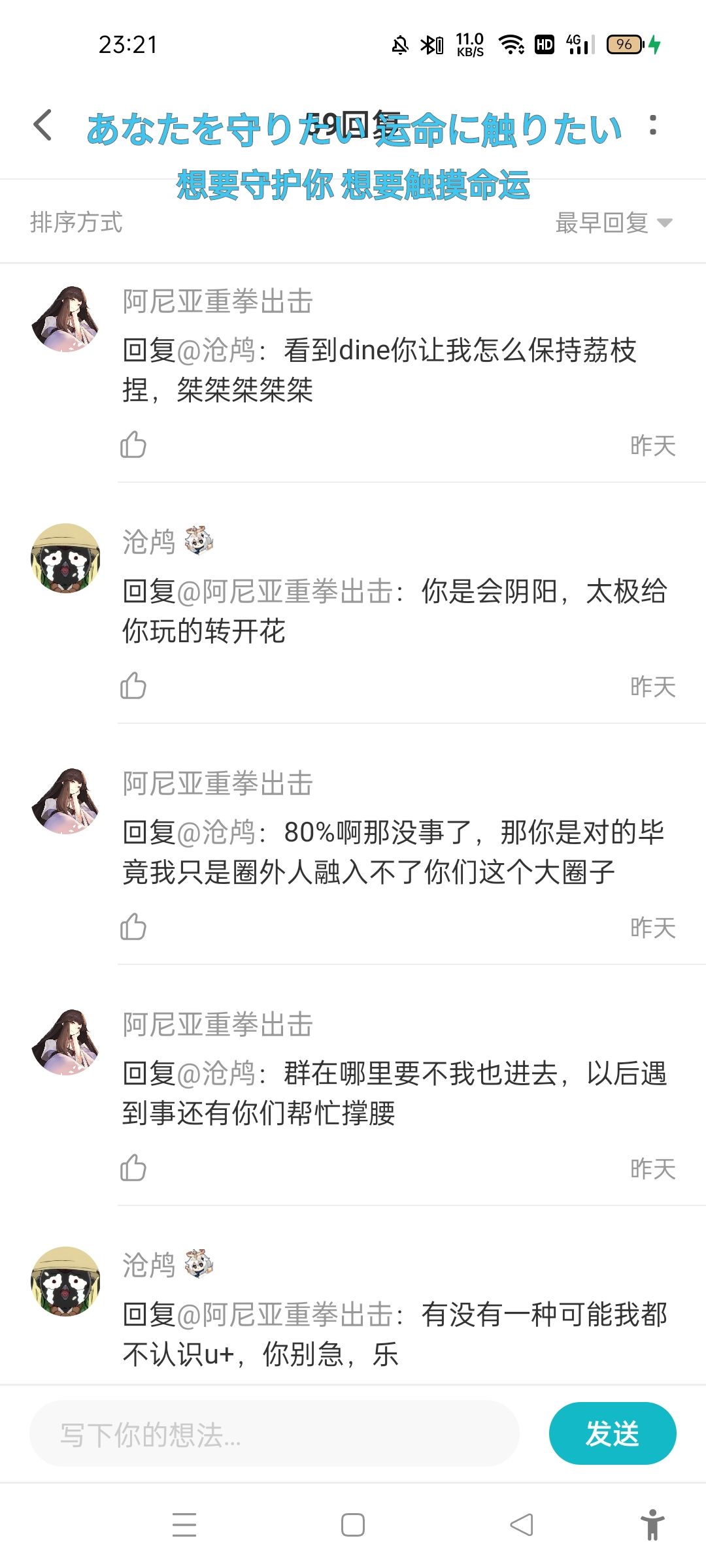Go to the system home screen
The image size is (706, 1568).
353,1526
